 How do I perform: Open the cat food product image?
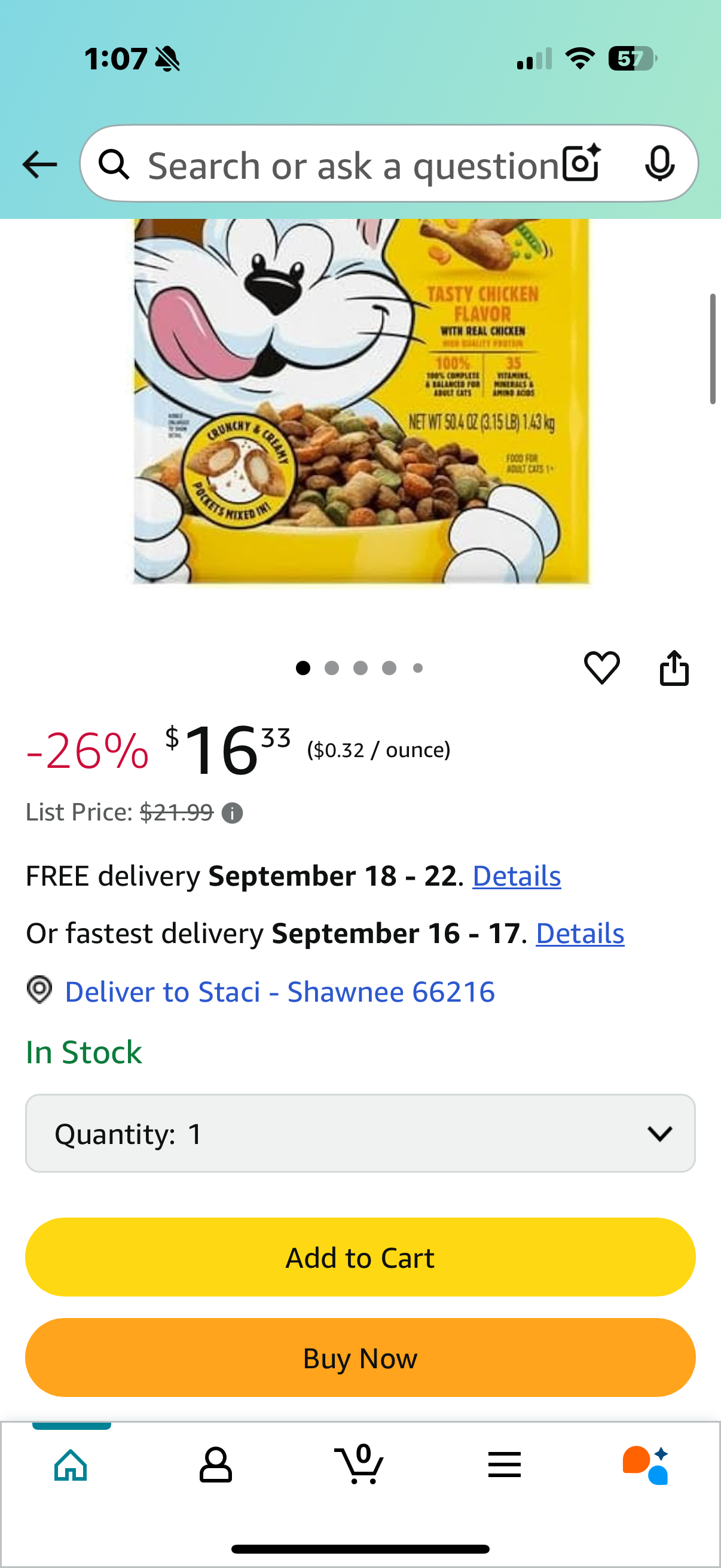(x=362, y=402)
